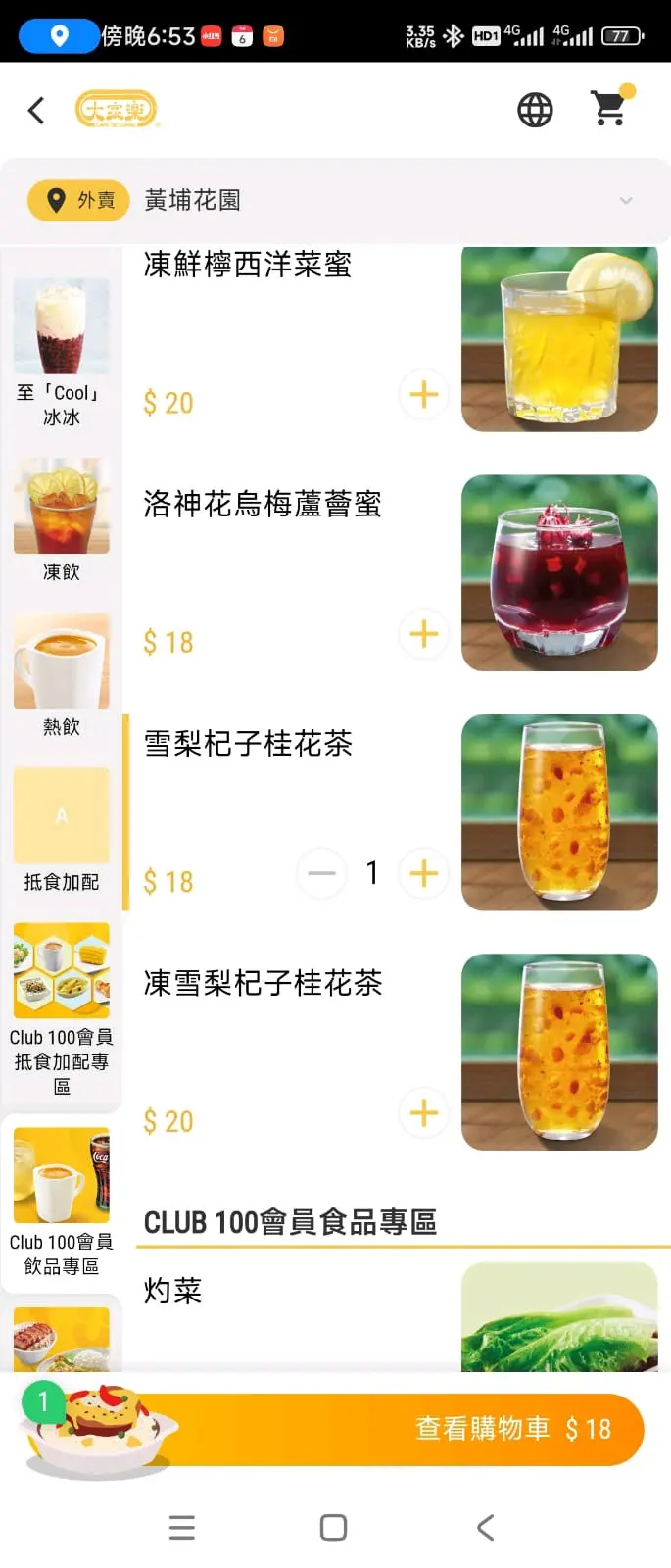Open the language globe icon
Viewport: 671px width, 1568px height.
click(535, 110)
